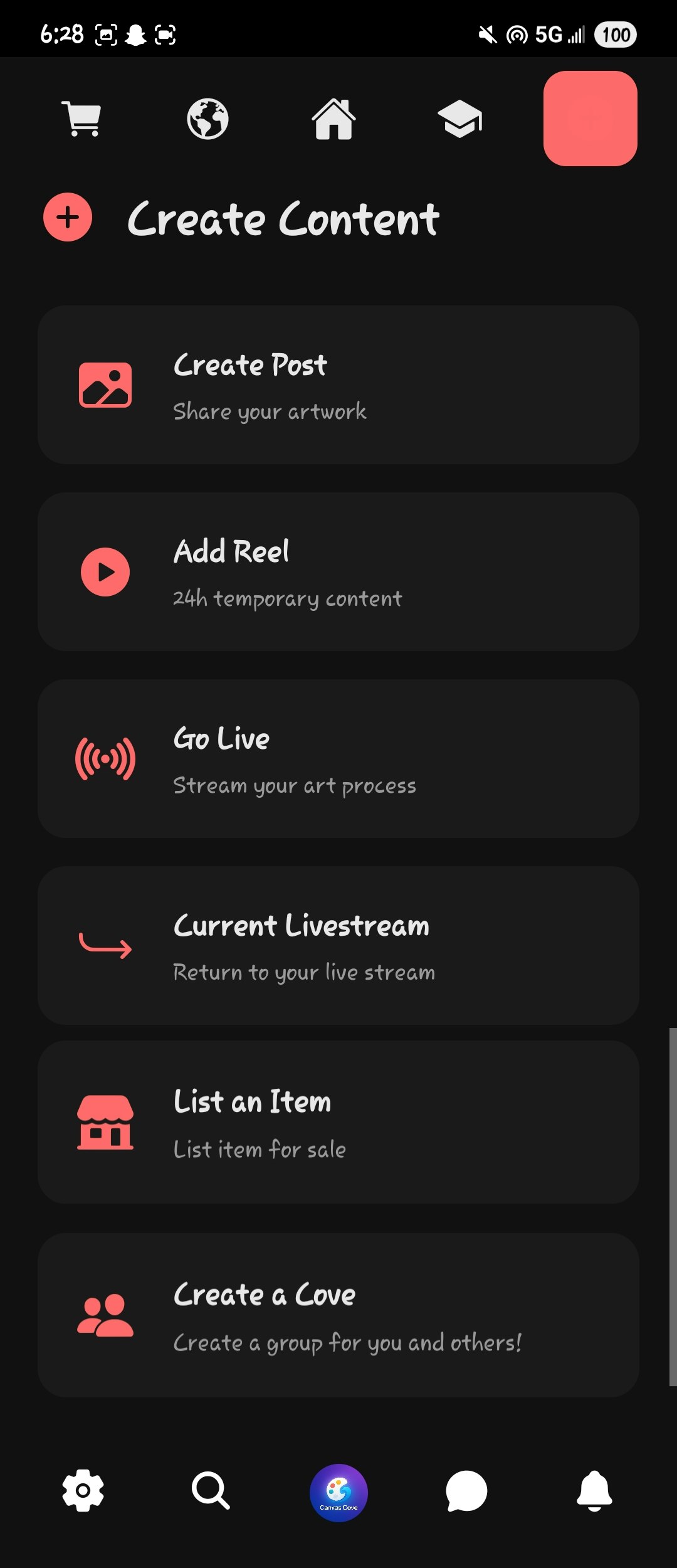
Task: Tap the coral profile square
Action: [590, 119]
